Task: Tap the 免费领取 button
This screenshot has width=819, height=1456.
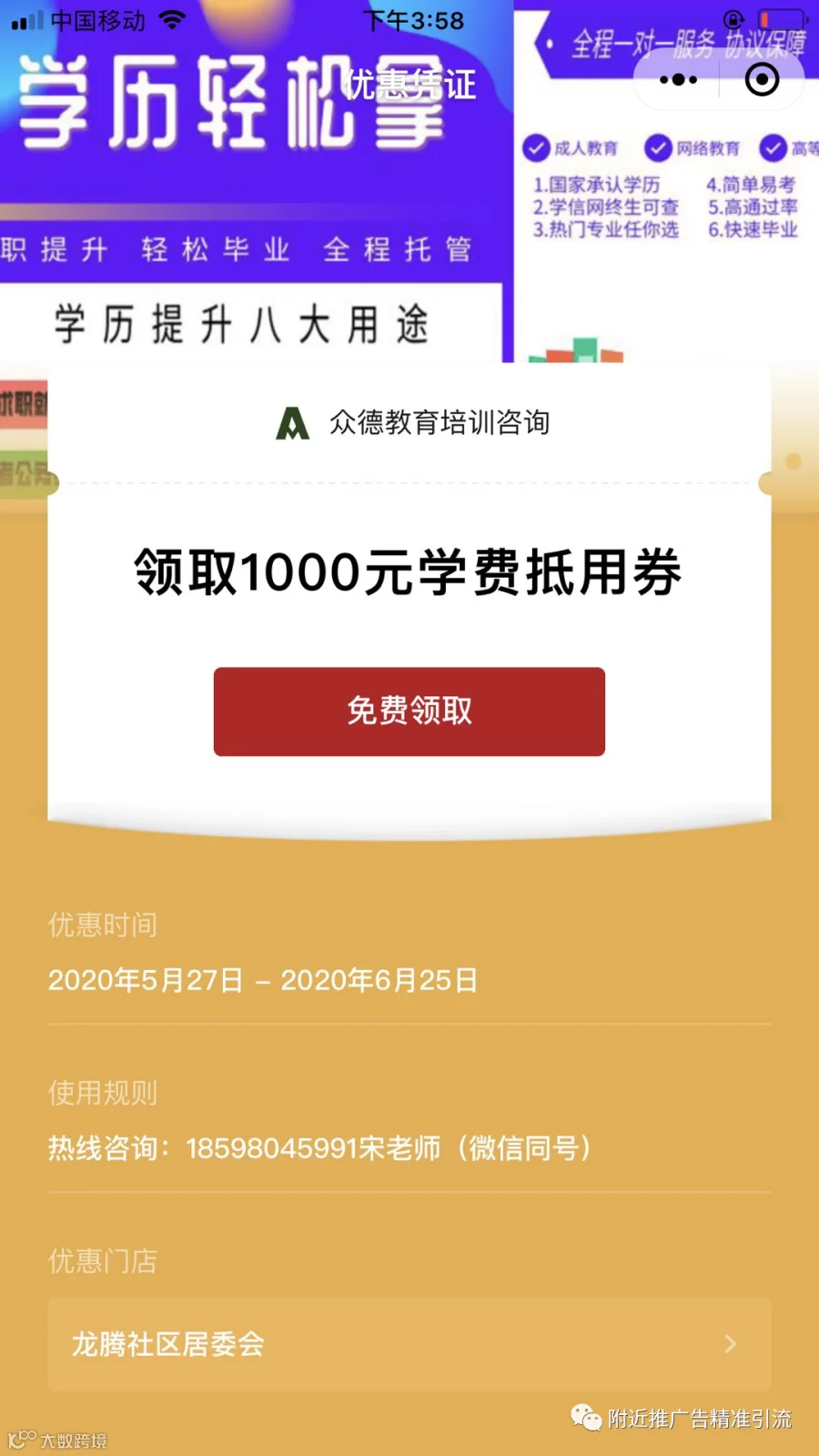Action: (409, 712)
